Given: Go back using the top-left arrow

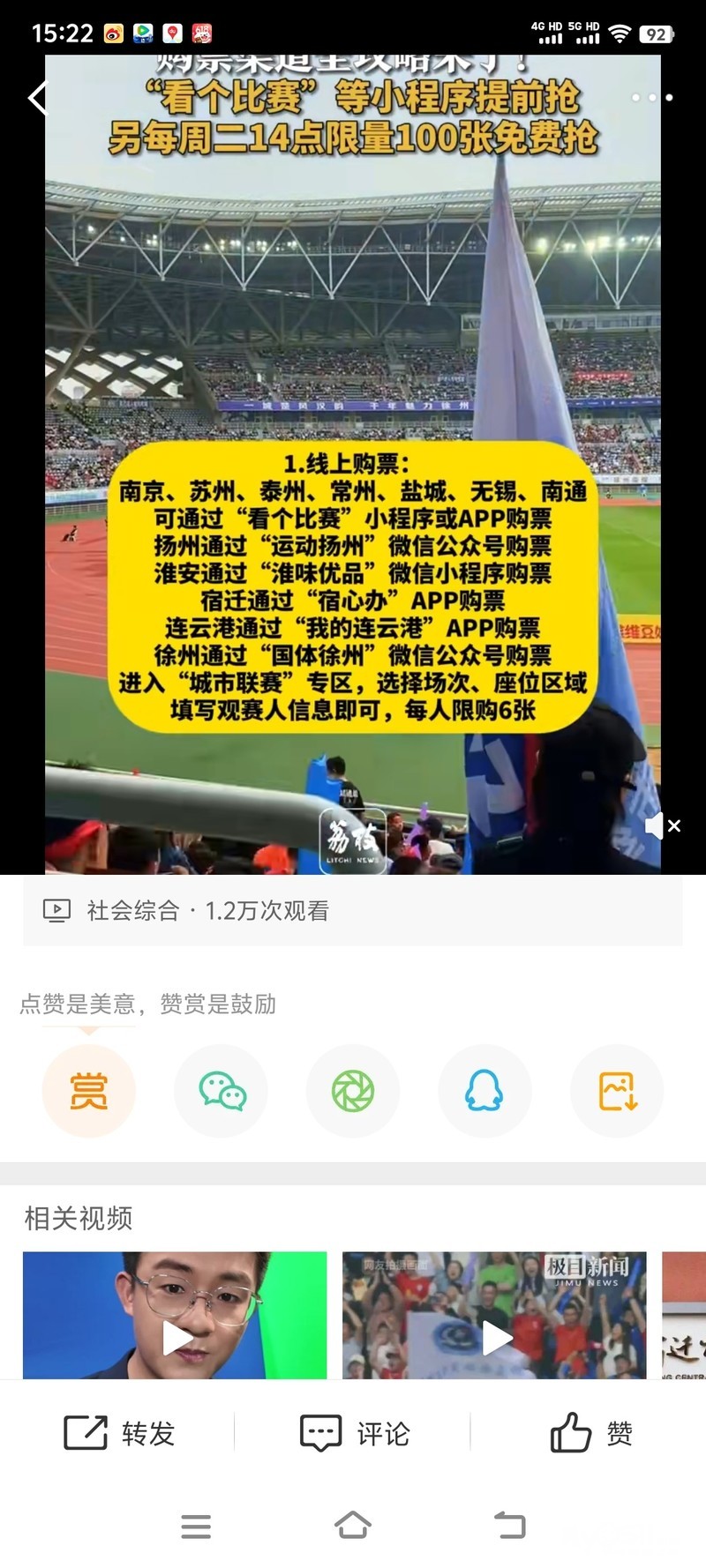Looking at the screenshot, I should click(36, 97).
